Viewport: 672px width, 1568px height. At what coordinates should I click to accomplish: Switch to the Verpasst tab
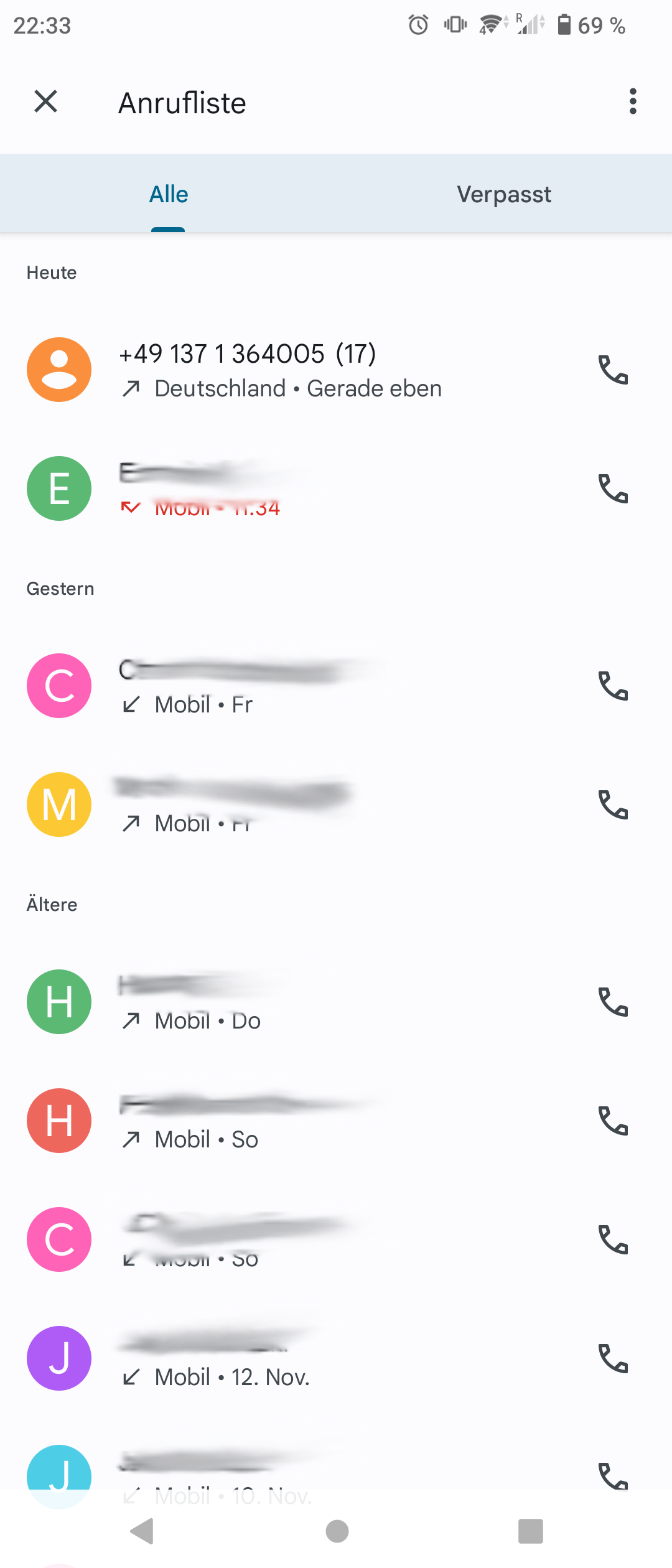pos(503,194)
